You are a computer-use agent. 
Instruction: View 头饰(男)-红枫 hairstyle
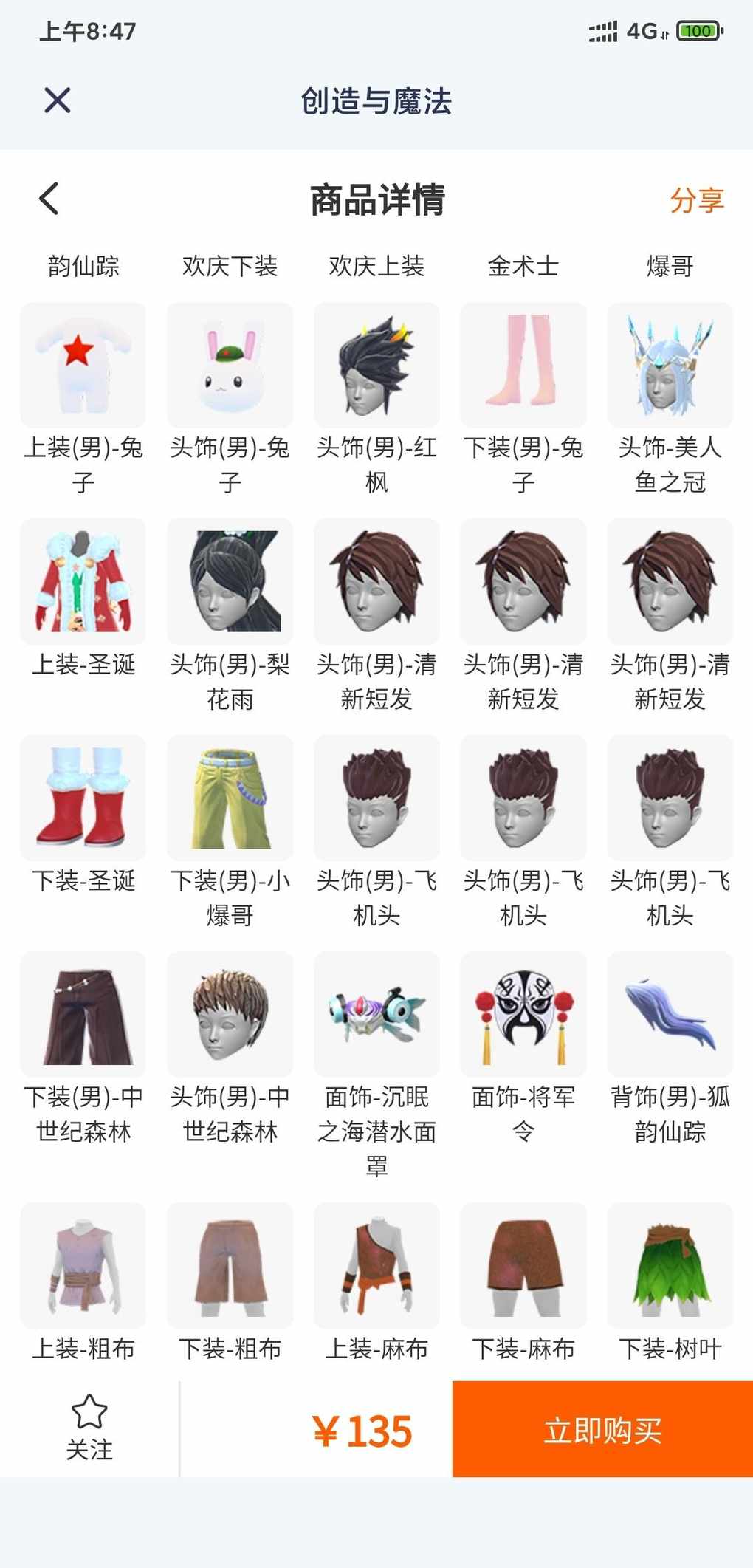click(x=376, y=366)
